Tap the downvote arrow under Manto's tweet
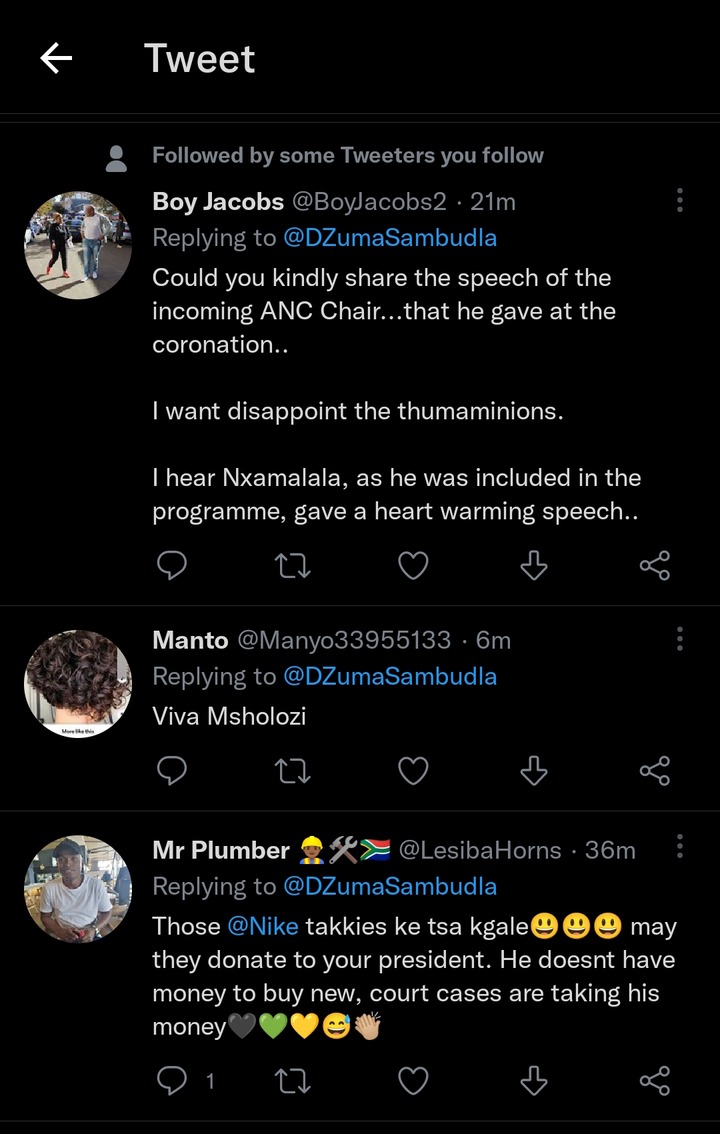The height and width of the screenshot is (1134, 720). tap(534, 771)
